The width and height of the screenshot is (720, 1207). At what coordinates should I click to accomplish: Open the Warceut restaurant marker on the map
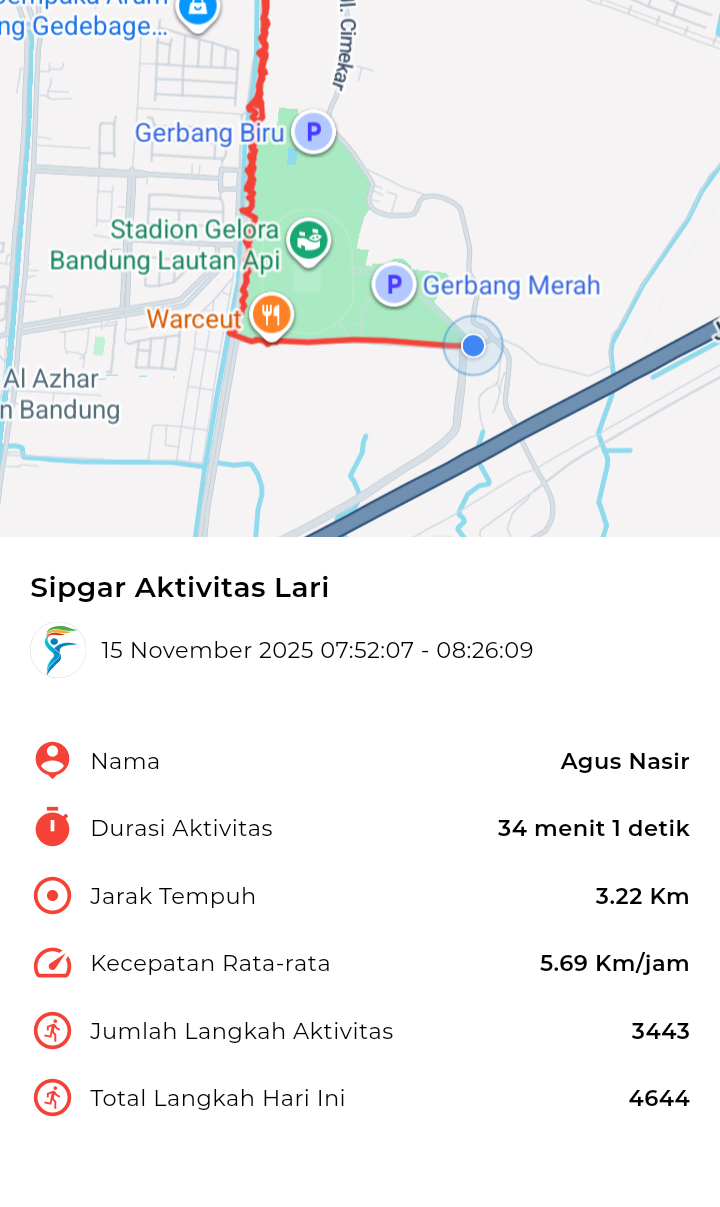coord(270,315)
